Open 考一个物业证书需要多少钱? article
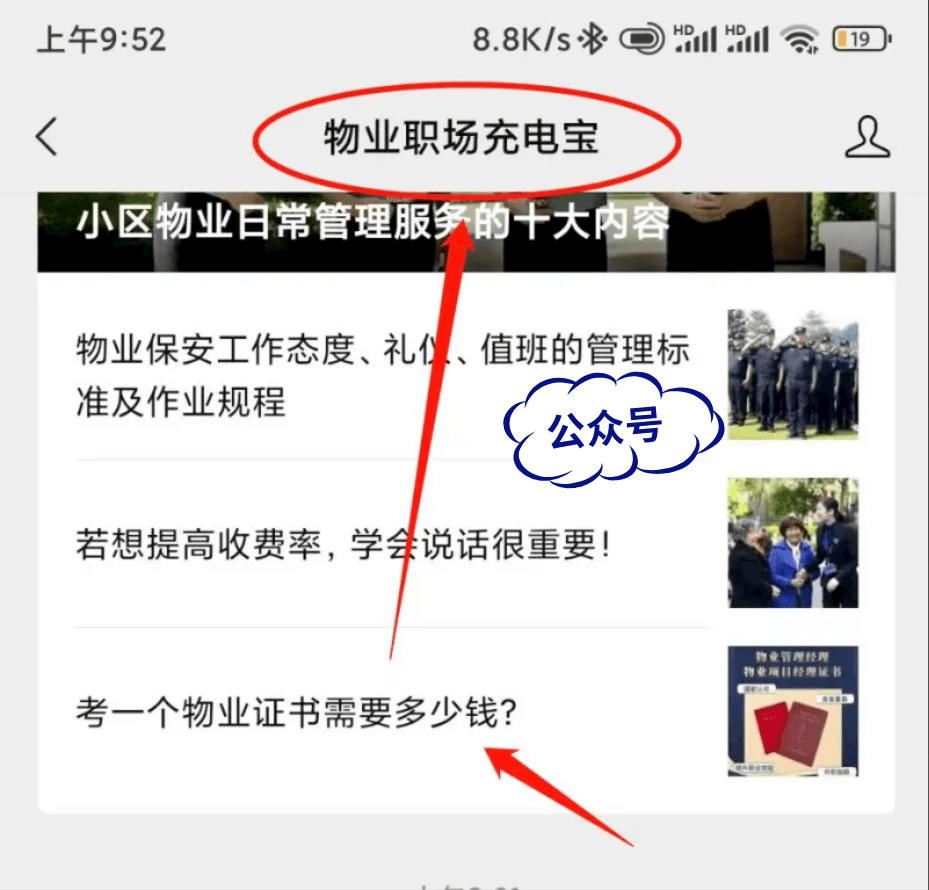Screen dimensions: 929x890 click(297, 713)
